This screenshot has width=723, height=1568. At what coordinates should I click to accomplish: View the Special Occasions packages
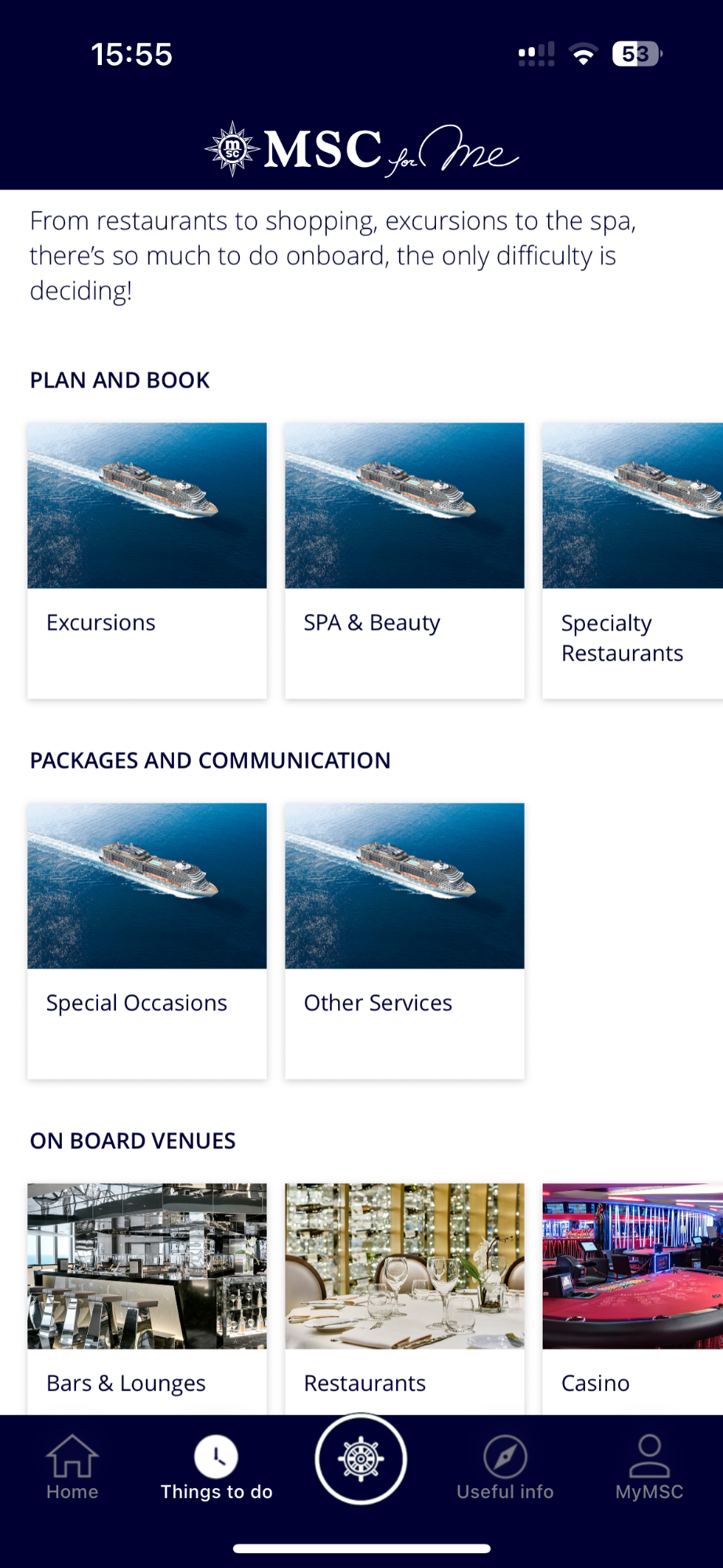(x=147, y=940)
